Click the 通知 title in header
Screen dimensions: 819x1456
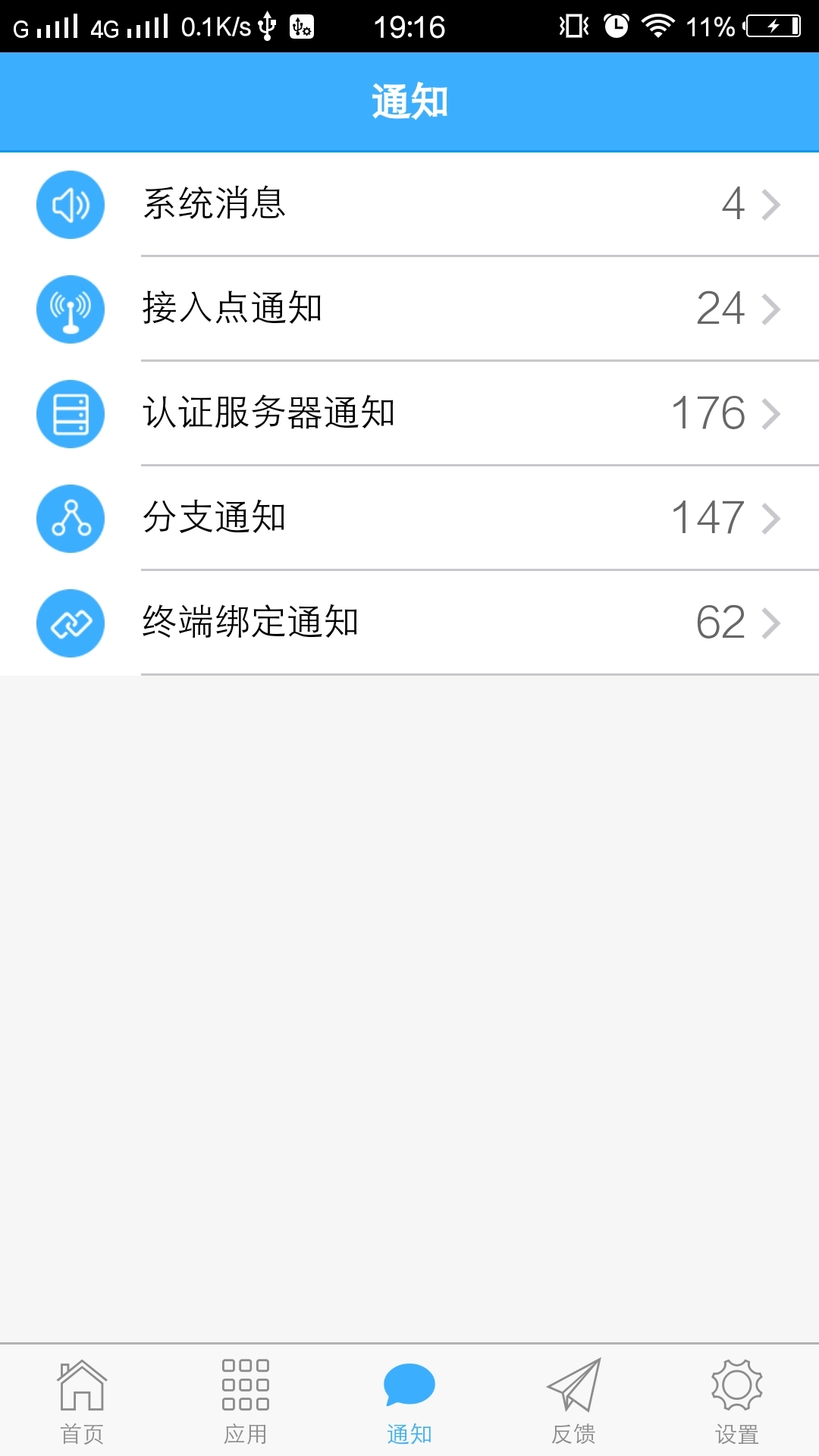point(409,101)
